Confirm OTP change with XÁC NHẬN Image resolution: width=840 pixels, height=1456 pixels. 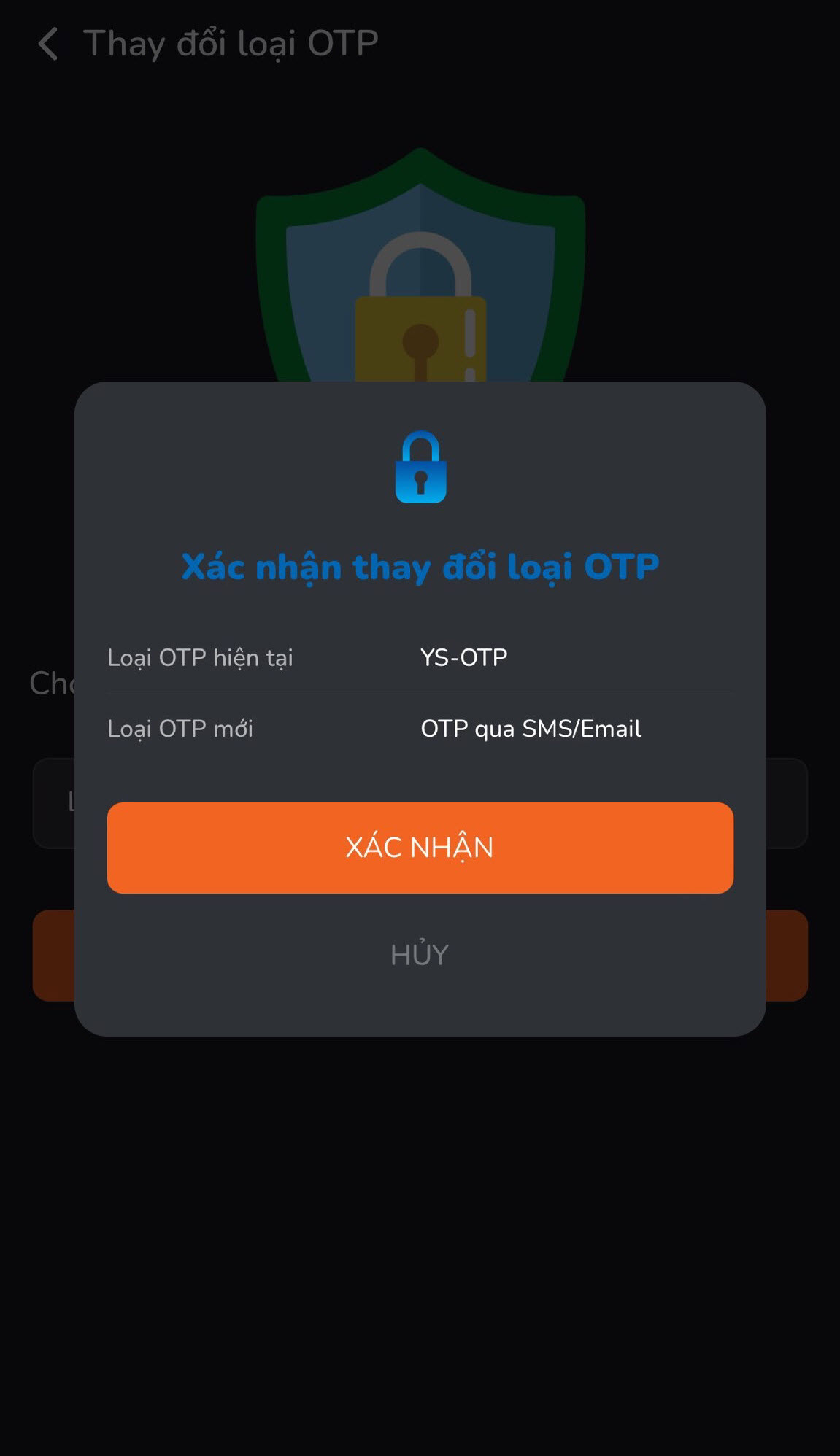pos(420,848)
